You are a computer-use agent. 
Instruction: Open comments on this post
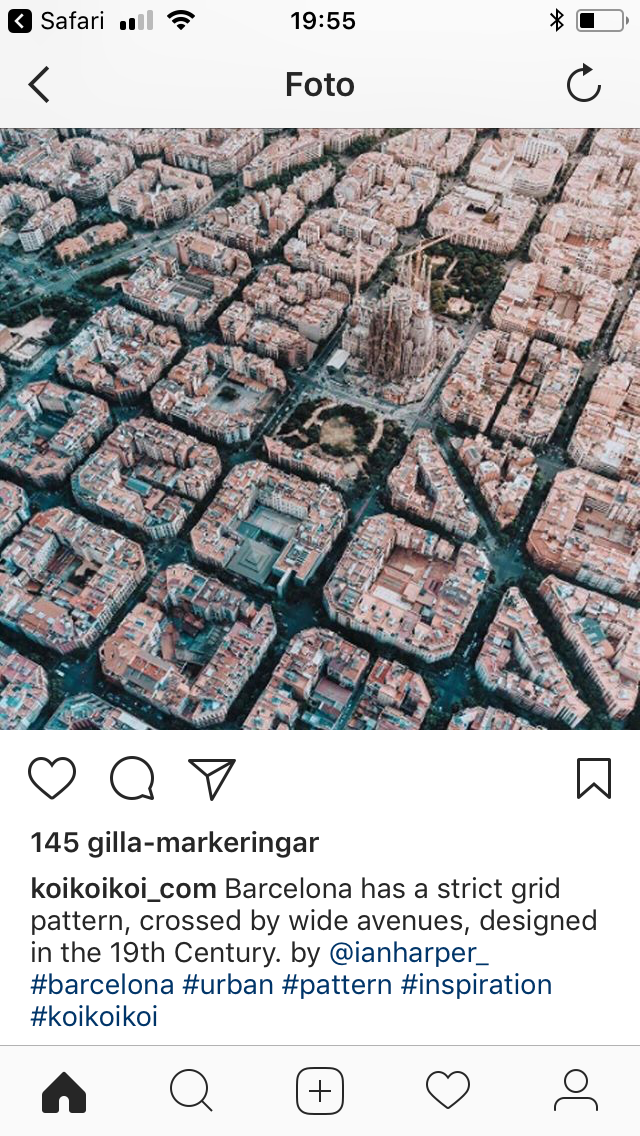(132, 778)
